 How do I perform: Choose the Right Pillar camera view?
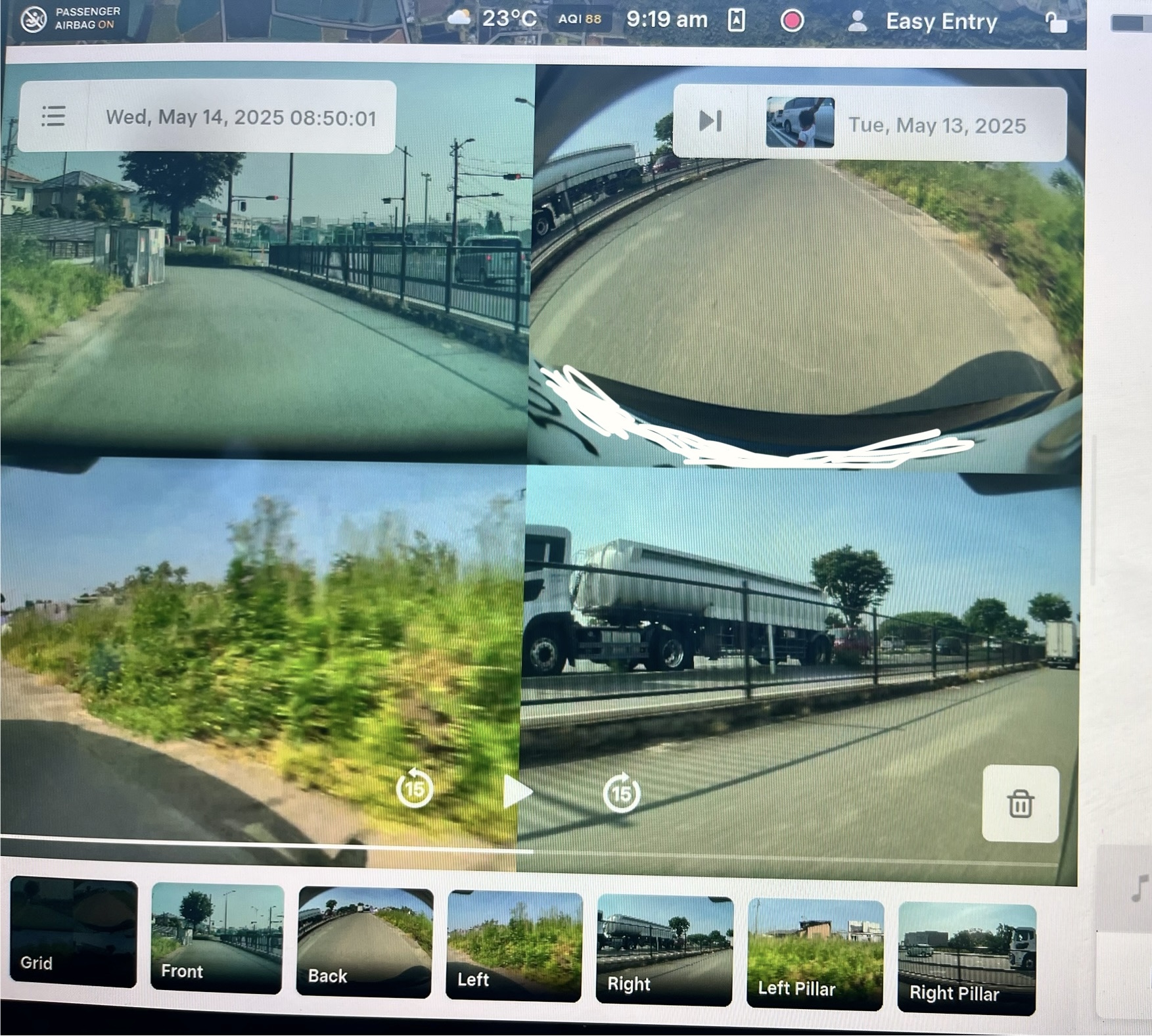966,960
